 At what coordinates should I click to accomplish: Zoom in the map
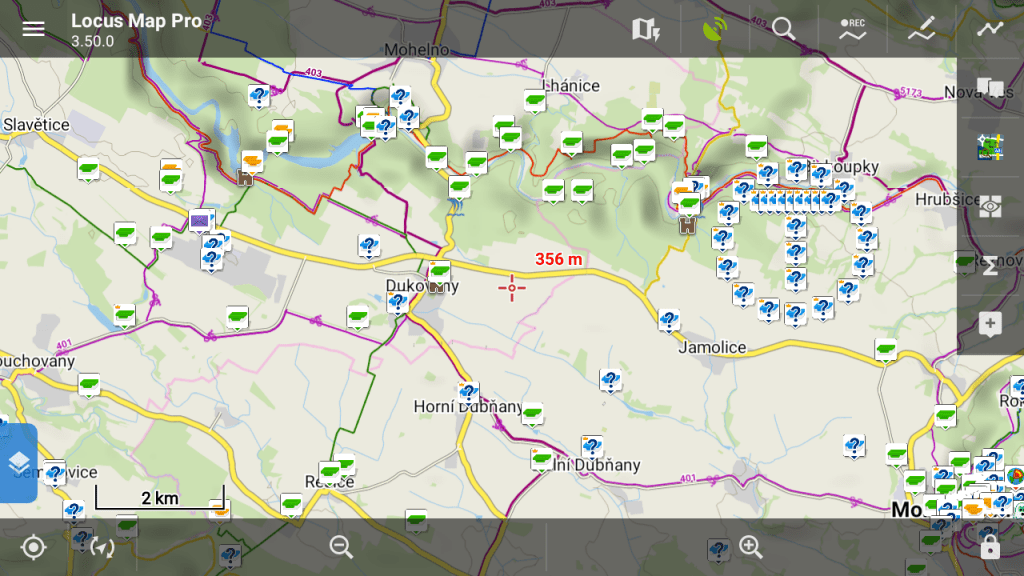click(x=750, y=547)
